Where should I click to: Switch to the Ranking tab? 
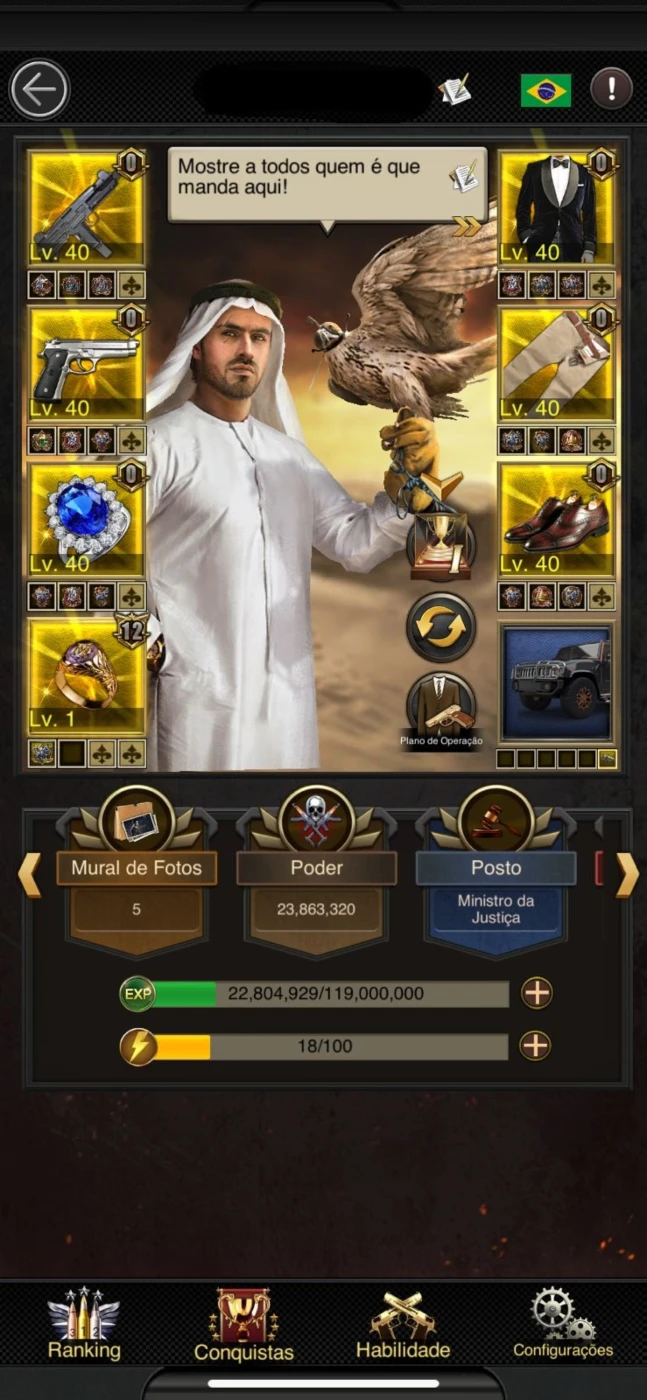pos(84,1323)
